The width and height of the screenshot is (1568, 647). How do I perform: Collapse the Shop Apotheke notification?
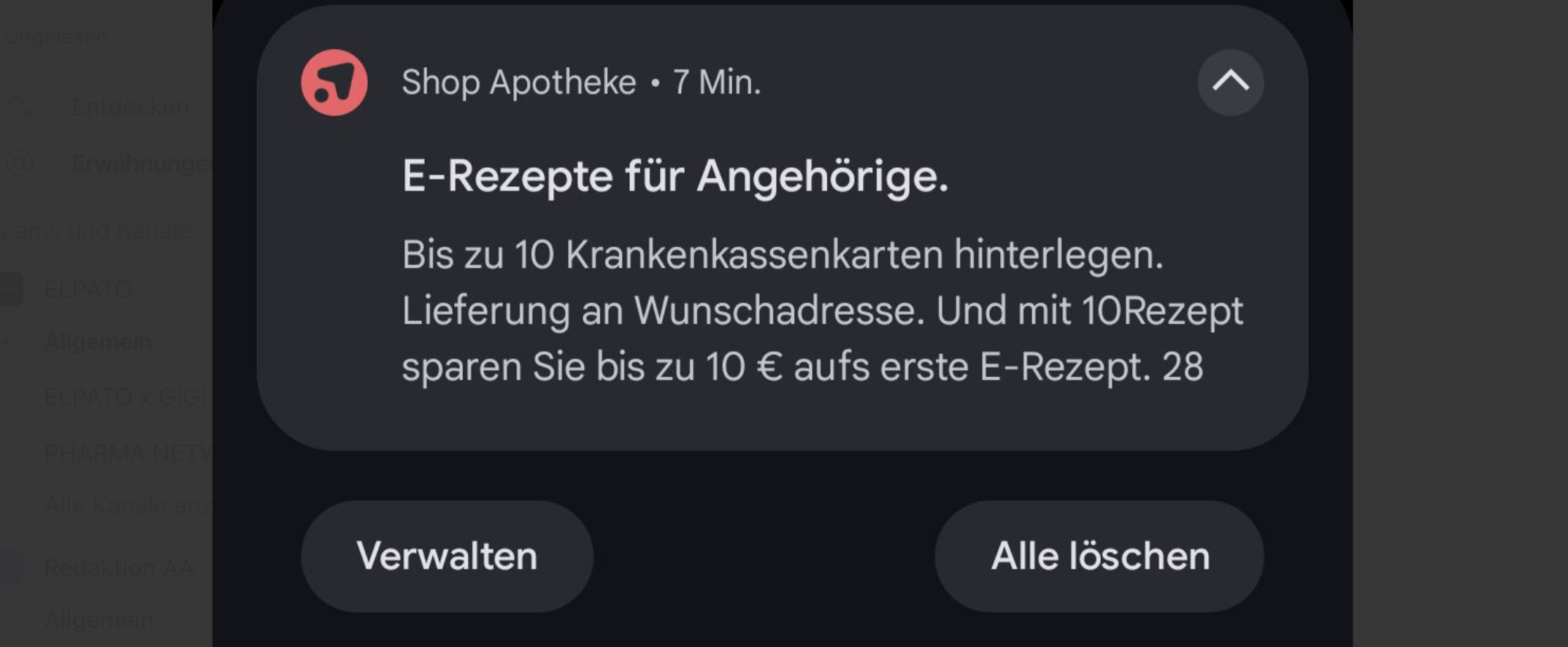point(1230,82)
